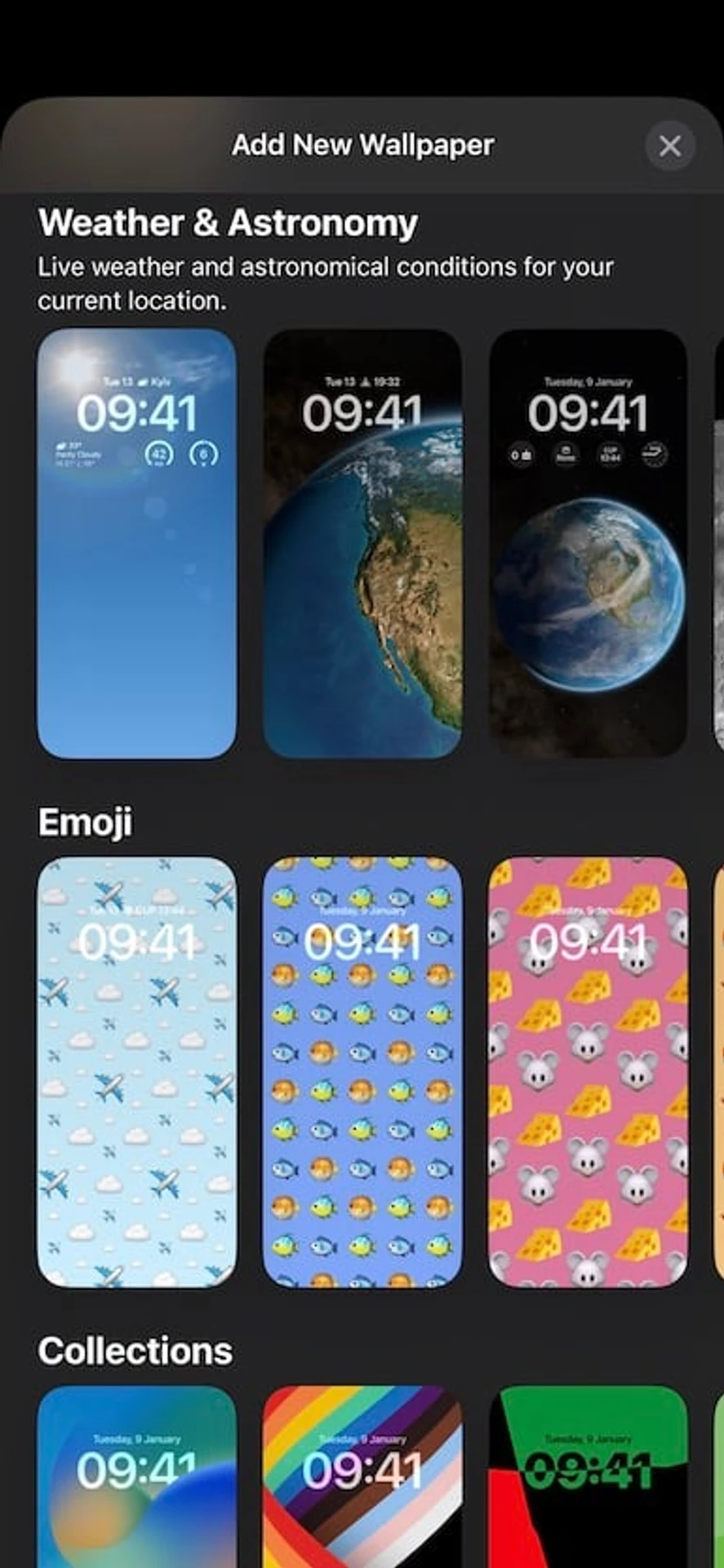Pick the mouse and cheese emoji wallpaper

[x=588, y=1071]
